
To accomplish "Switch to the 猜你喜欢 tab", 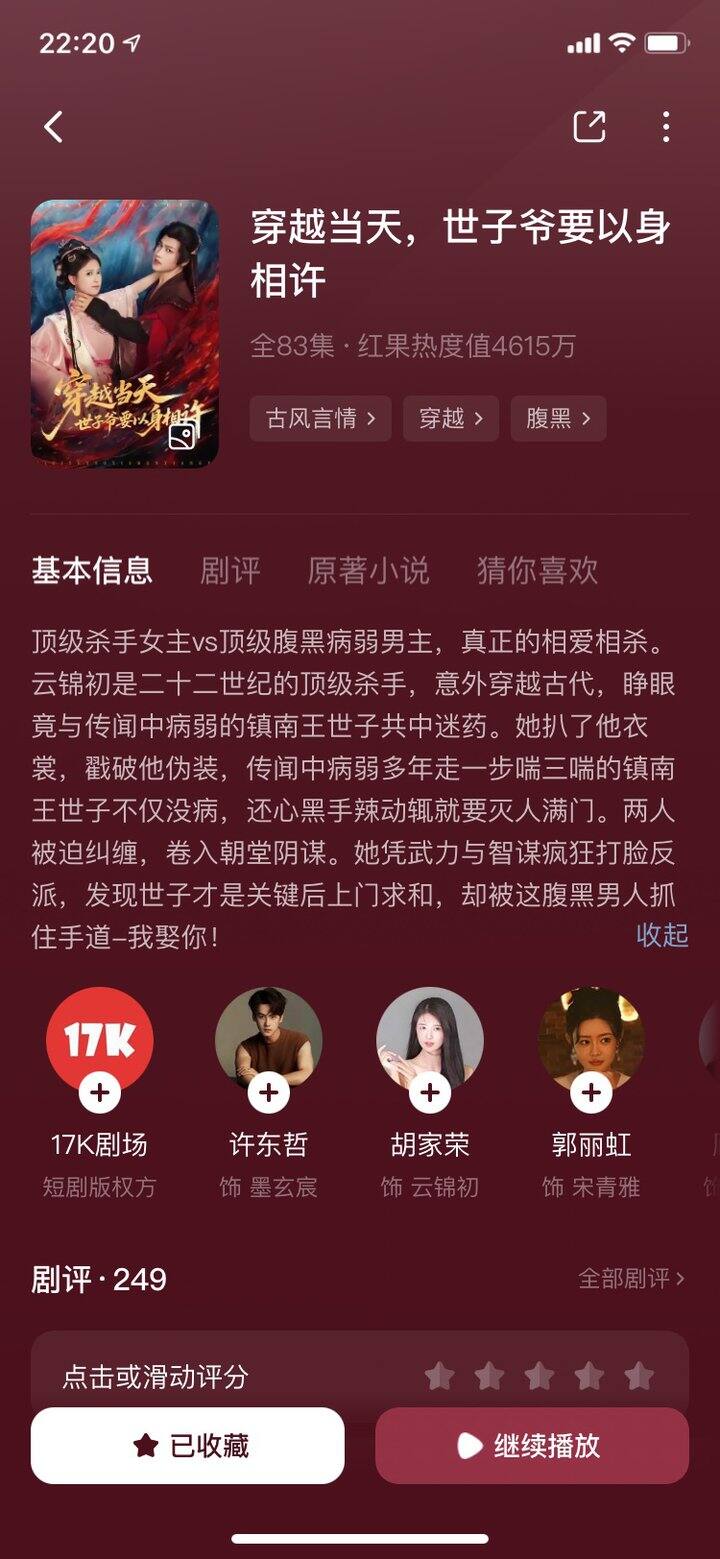I will click(x=537, y=571).
